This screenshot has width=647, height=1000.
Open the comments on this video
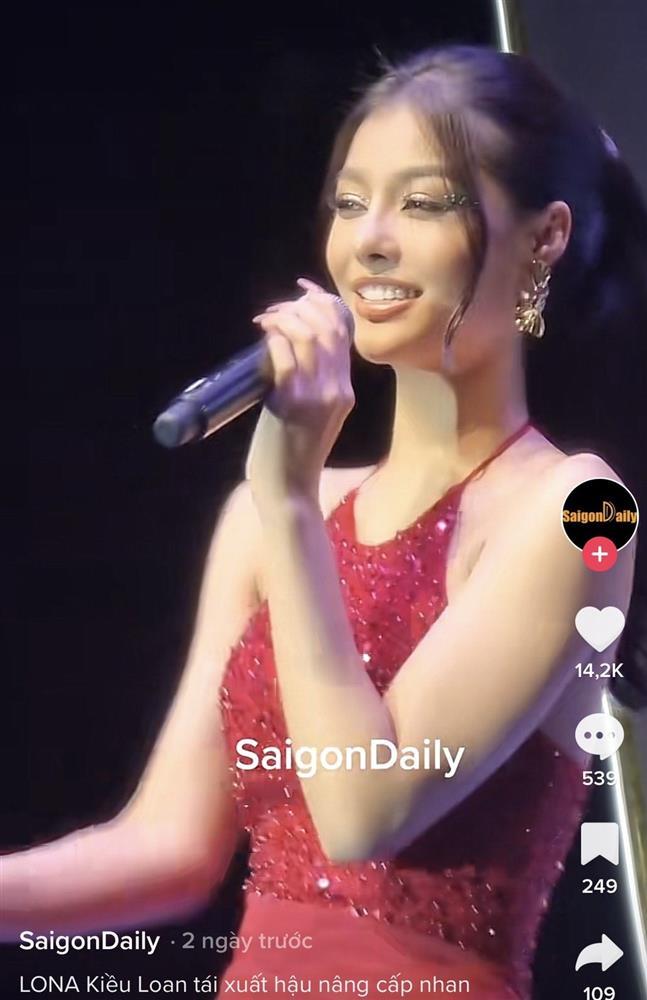(x=599, y=737)
